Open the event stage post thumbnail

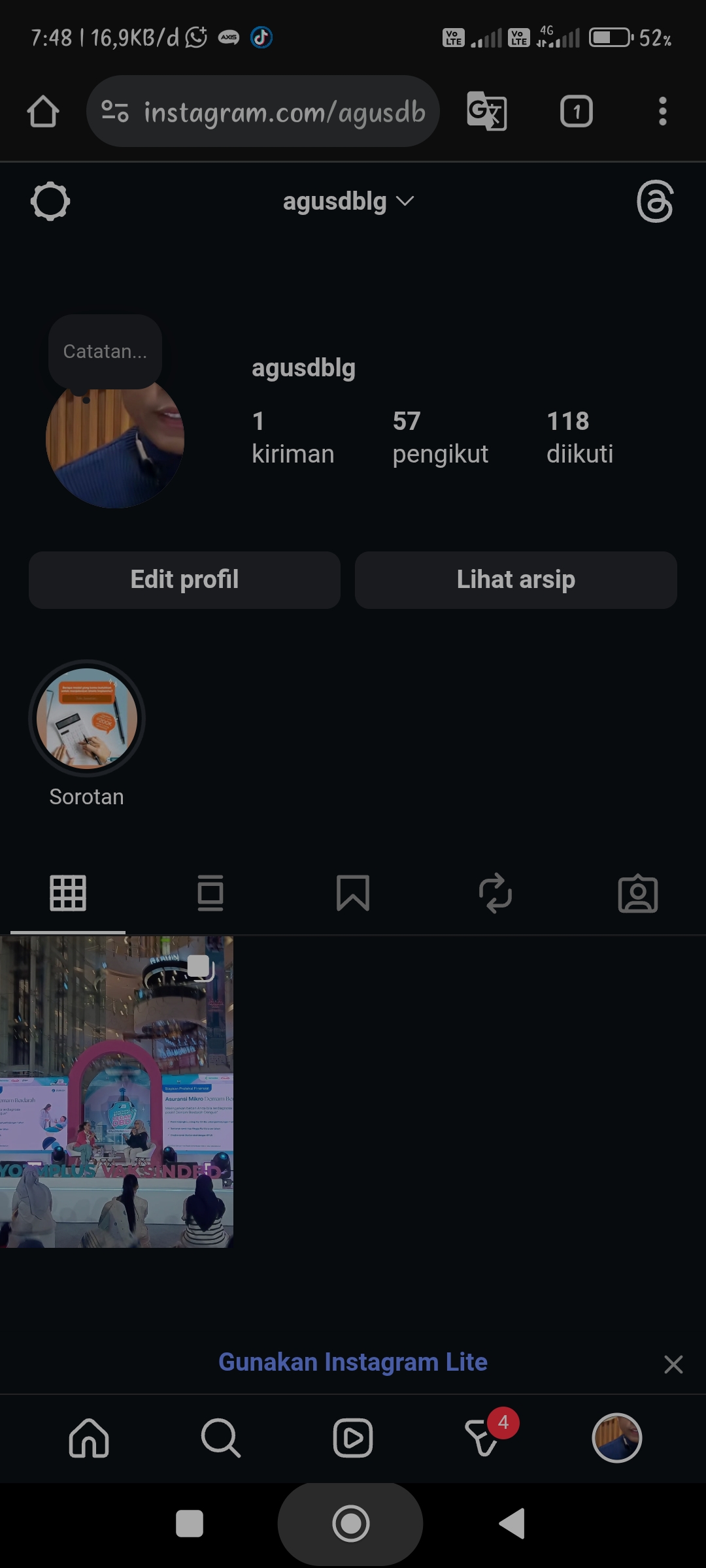116,1092
